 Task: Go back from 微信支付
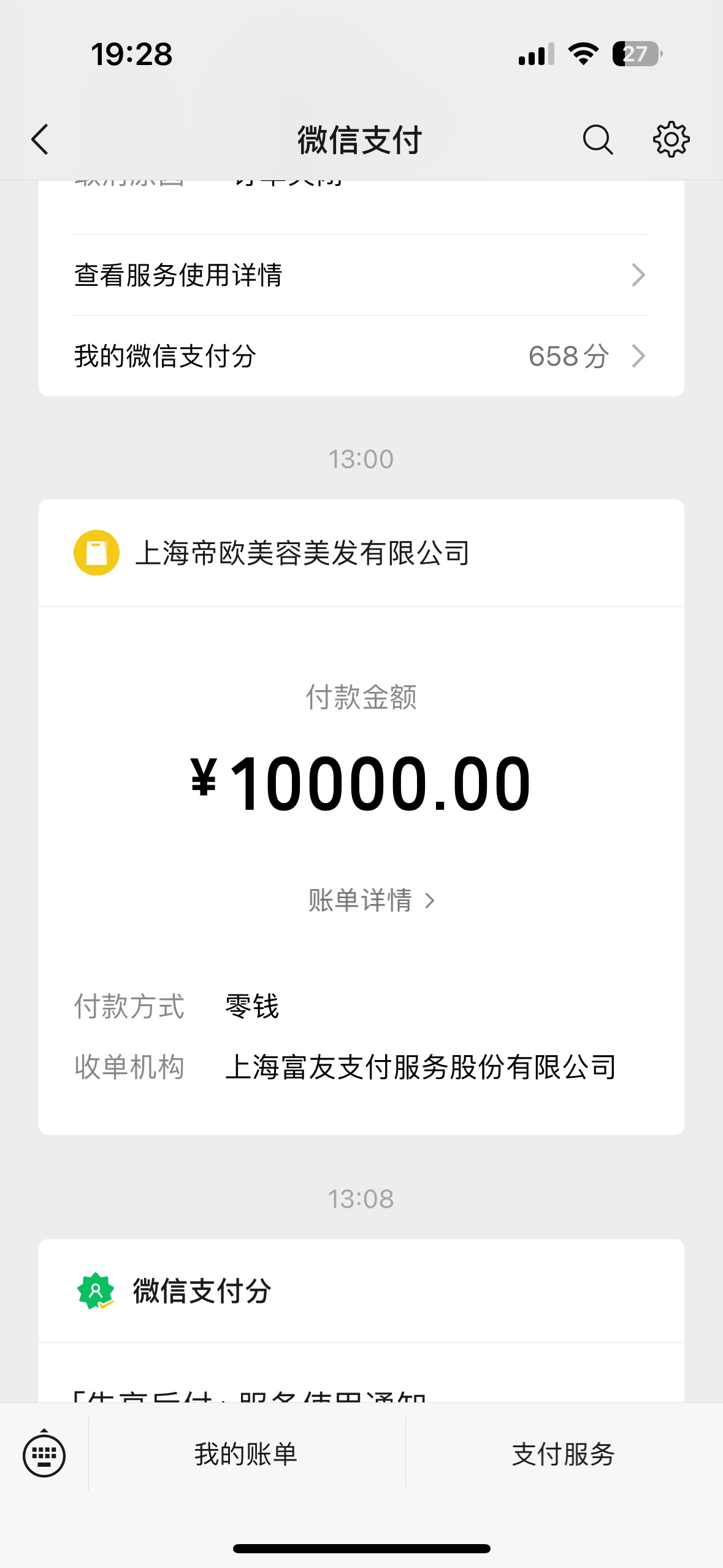click(x=40, y=139)
